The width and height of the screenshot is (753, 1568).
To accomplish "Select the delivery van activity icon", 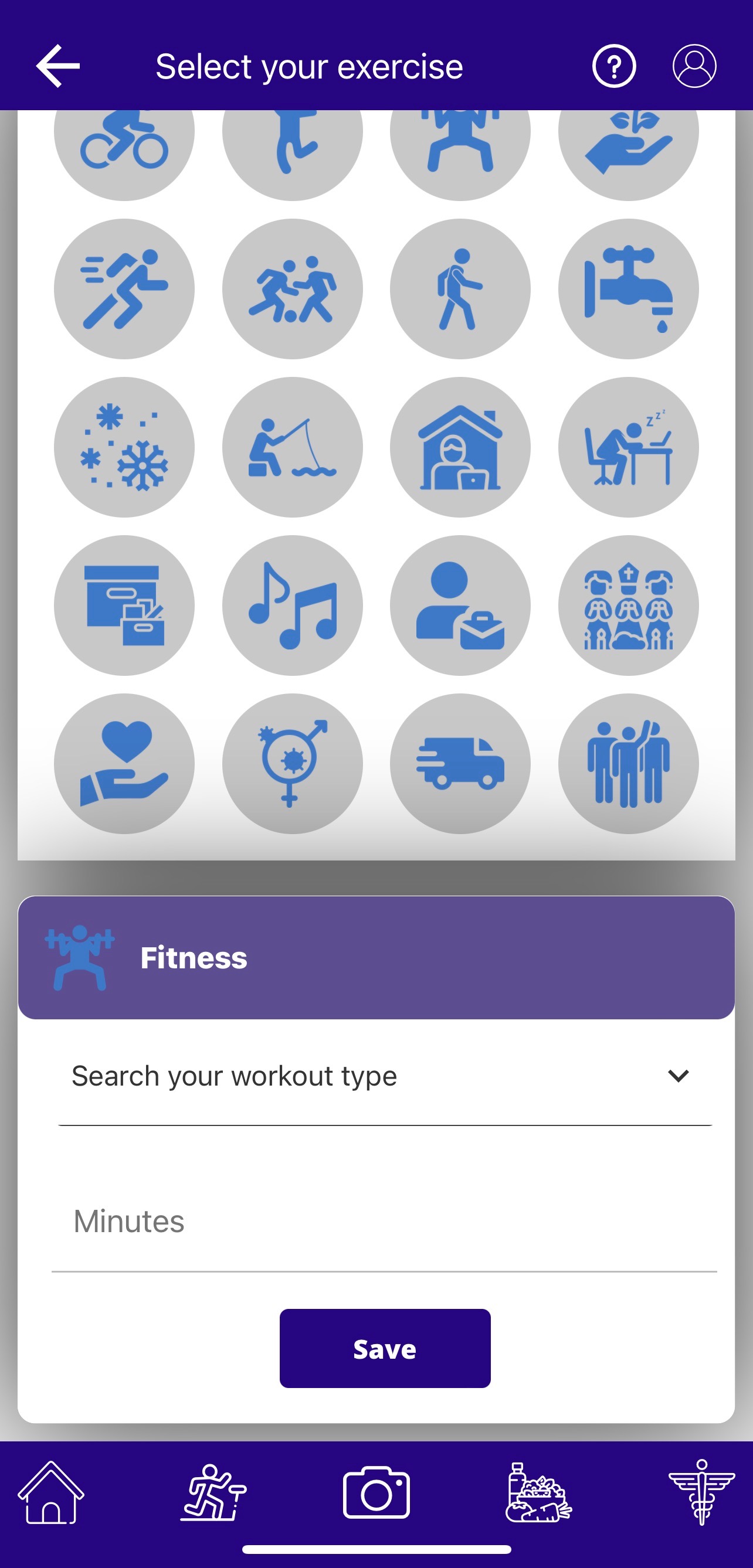I will [x=460, y=764].
